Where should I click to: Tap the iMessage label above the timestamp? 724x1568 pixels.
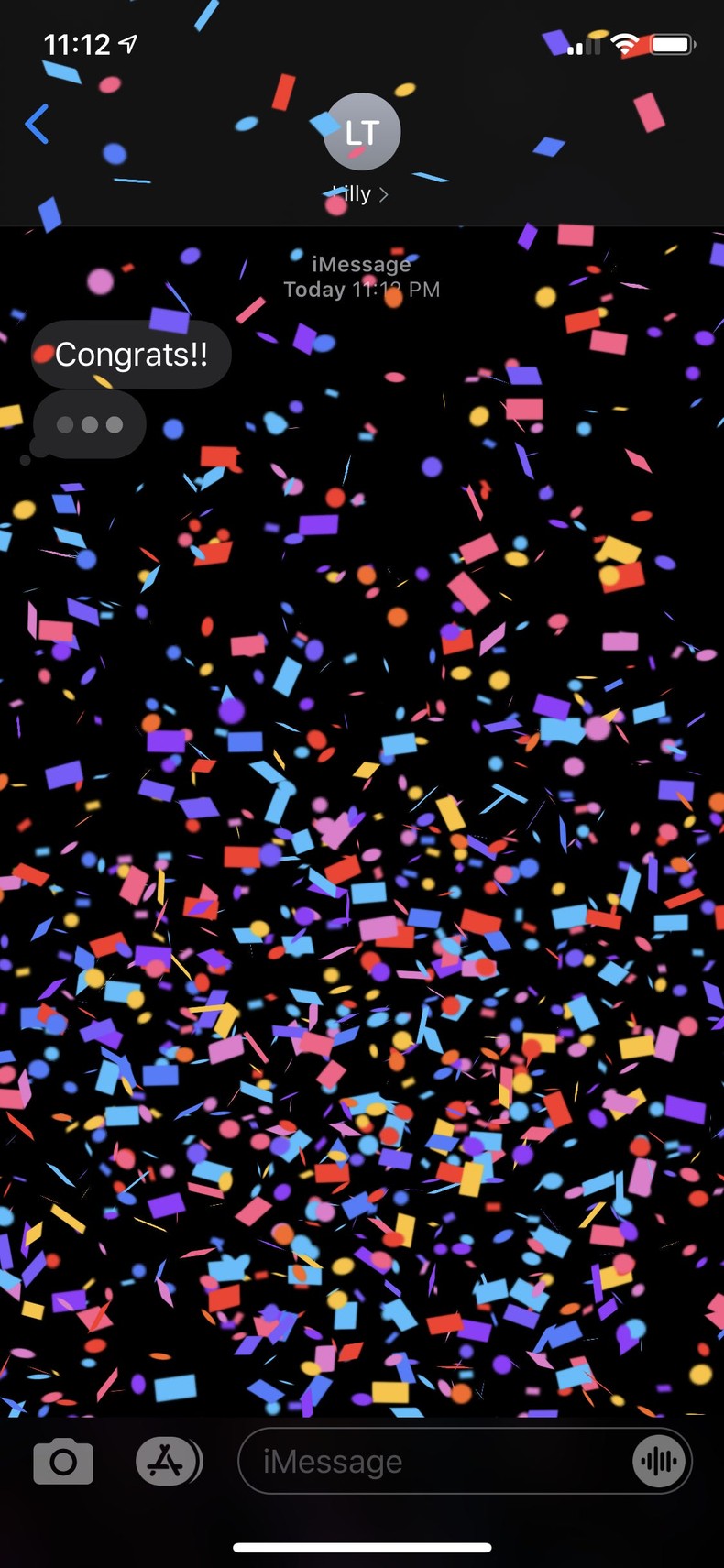click(363, 265)
